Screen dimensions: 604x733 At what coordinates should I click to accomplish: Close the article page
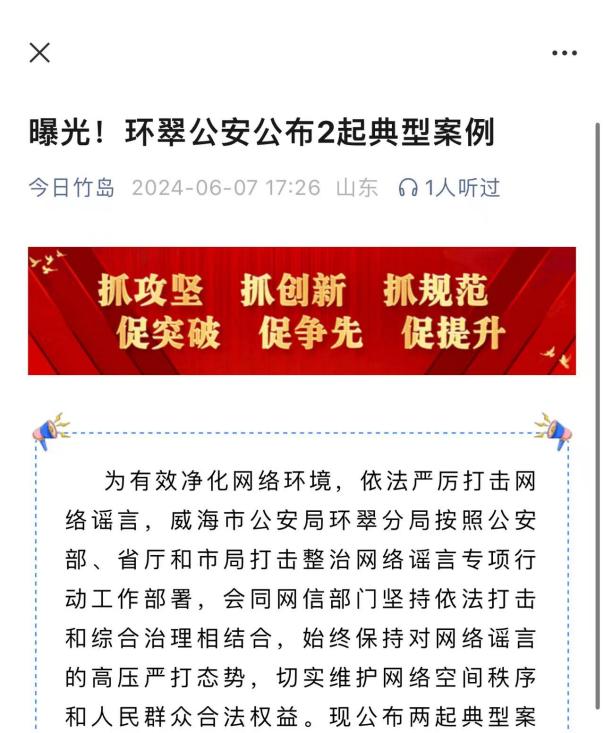(x=40, y=53)
